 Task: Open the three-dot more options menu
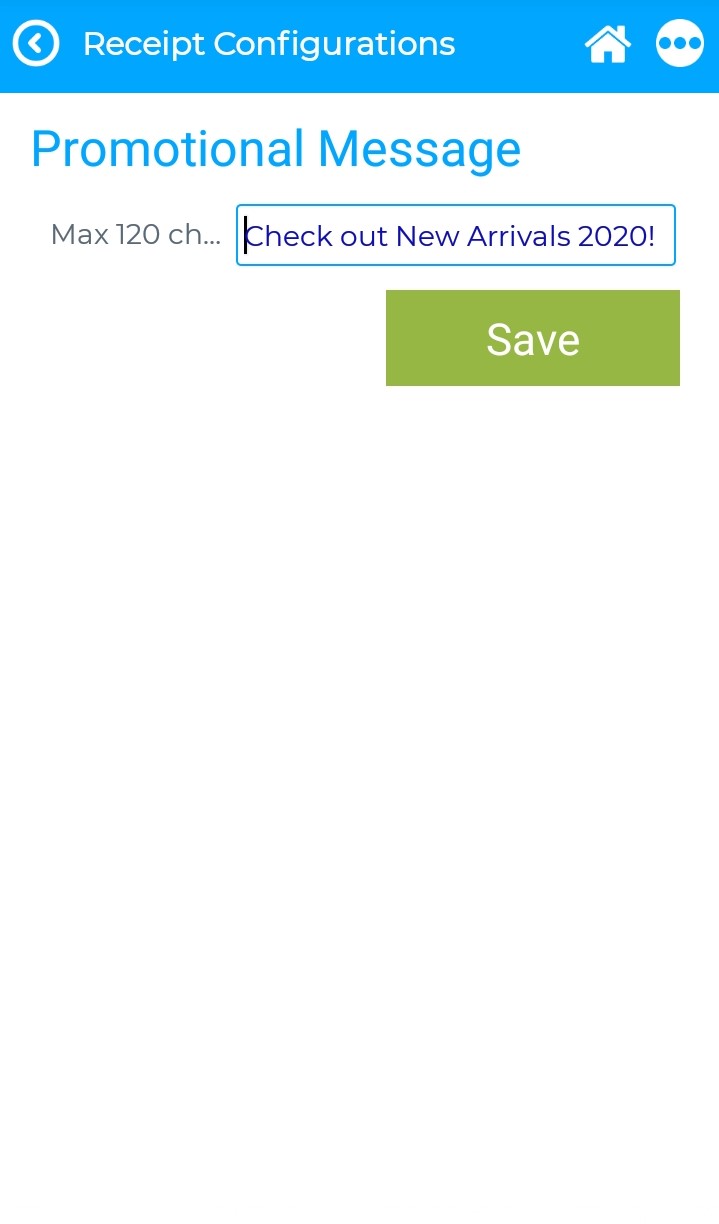(x=679, y=44)
